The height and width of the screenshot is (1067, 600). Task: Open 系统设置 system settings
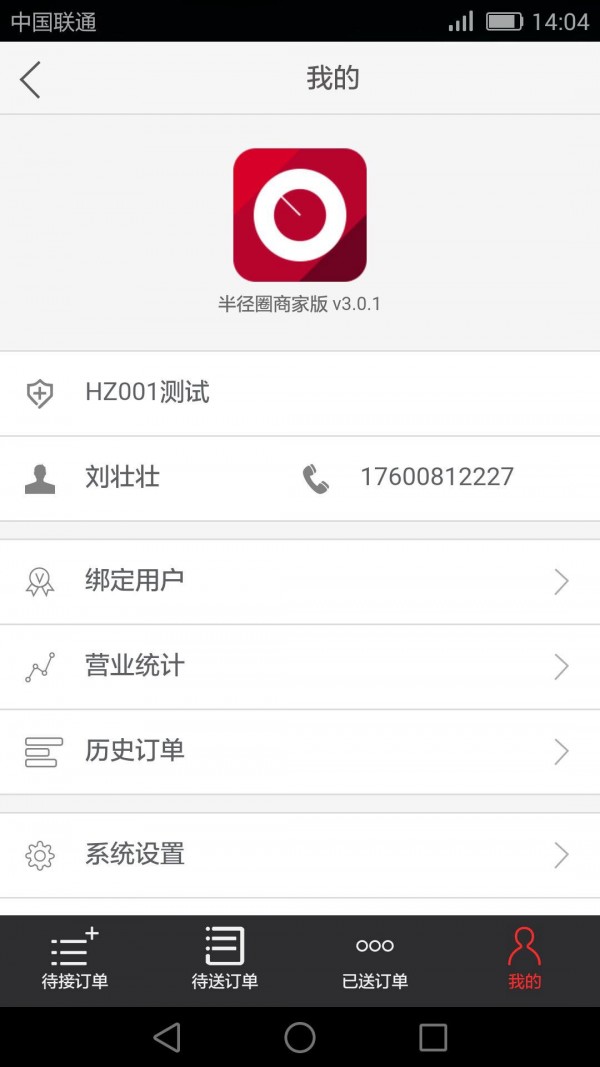coord(299,855)
